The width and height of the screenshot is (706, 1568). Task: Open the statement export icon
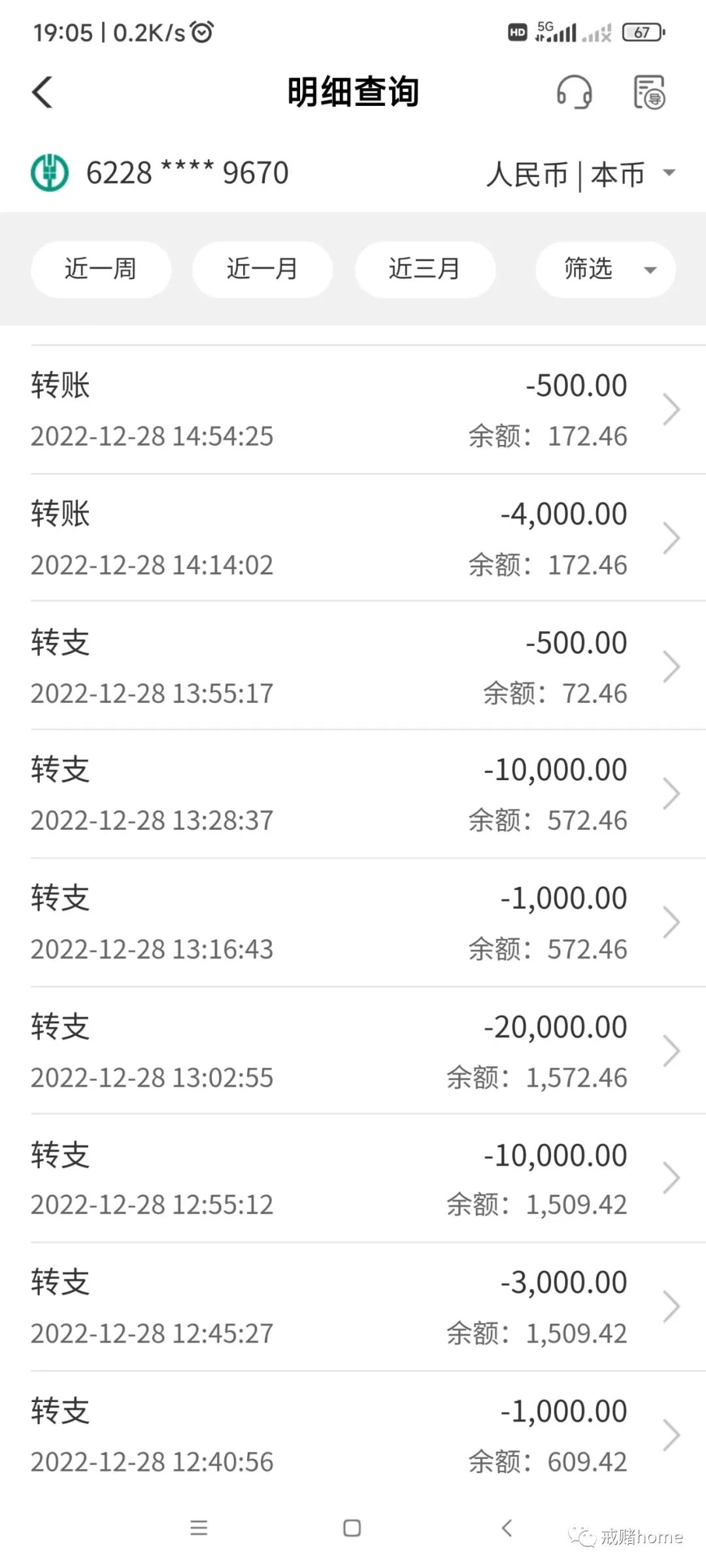[x=649, y=92]
